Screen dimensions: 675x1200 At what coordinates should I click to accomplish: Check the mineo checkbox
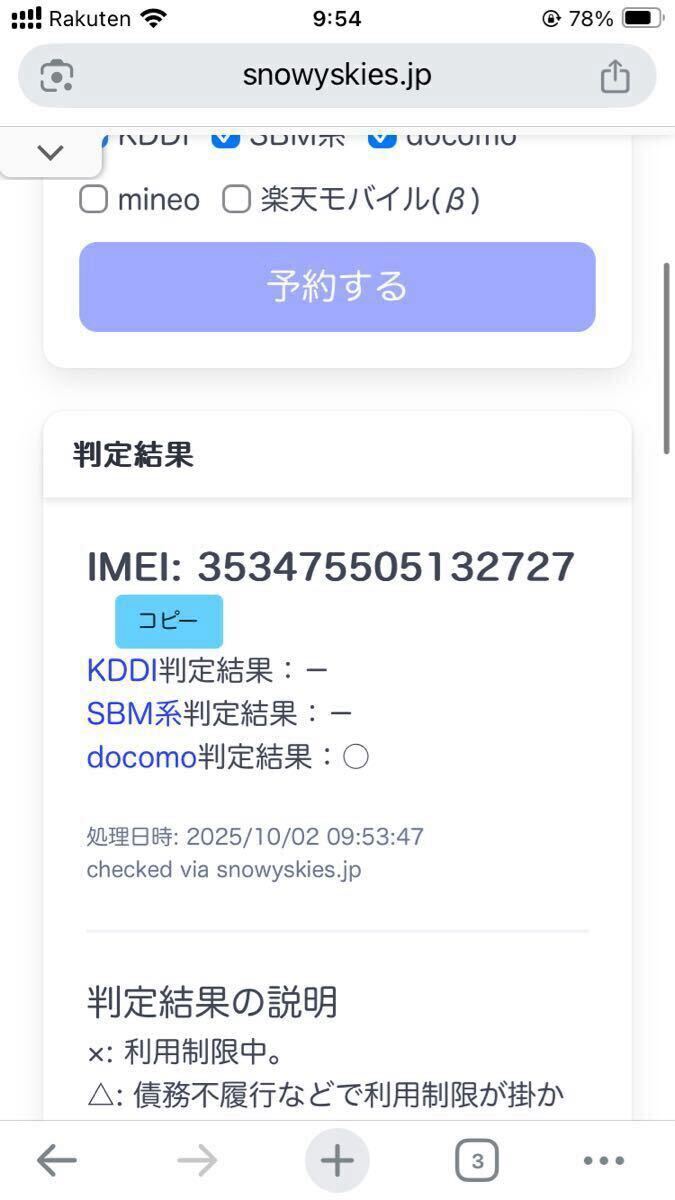94,200
